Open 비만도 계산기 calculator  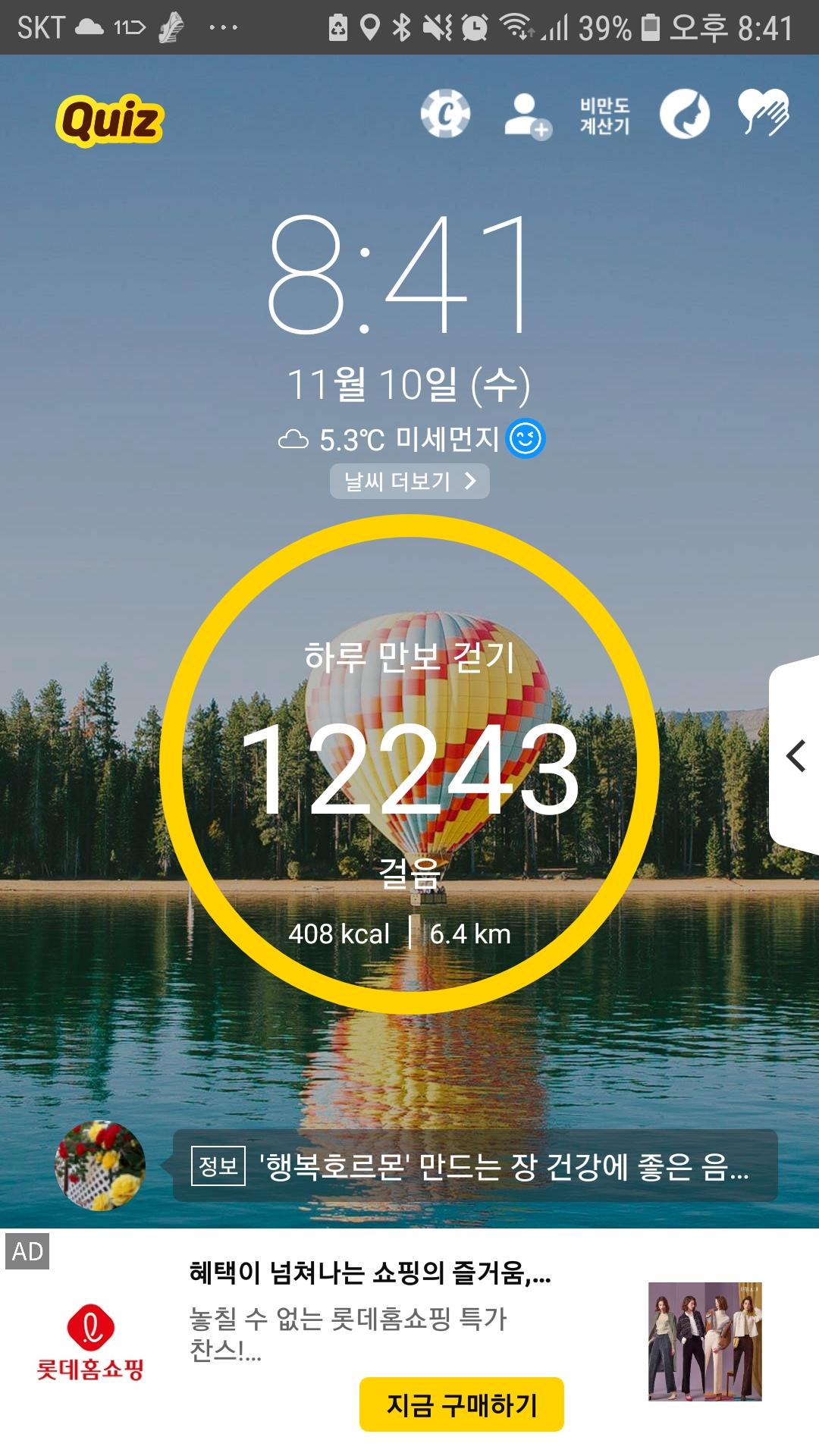(604, 116)
